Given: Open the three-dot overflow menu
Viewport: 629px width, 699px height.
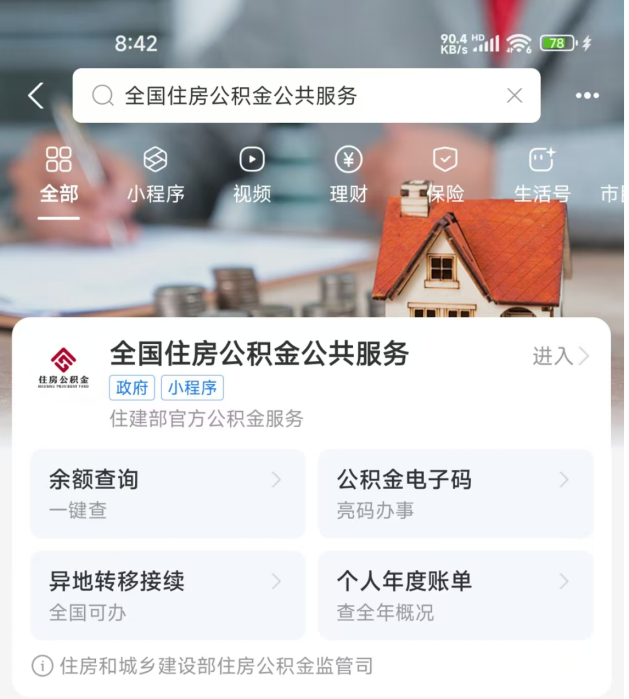Looking at the screenshot, I should coord(587,96).
